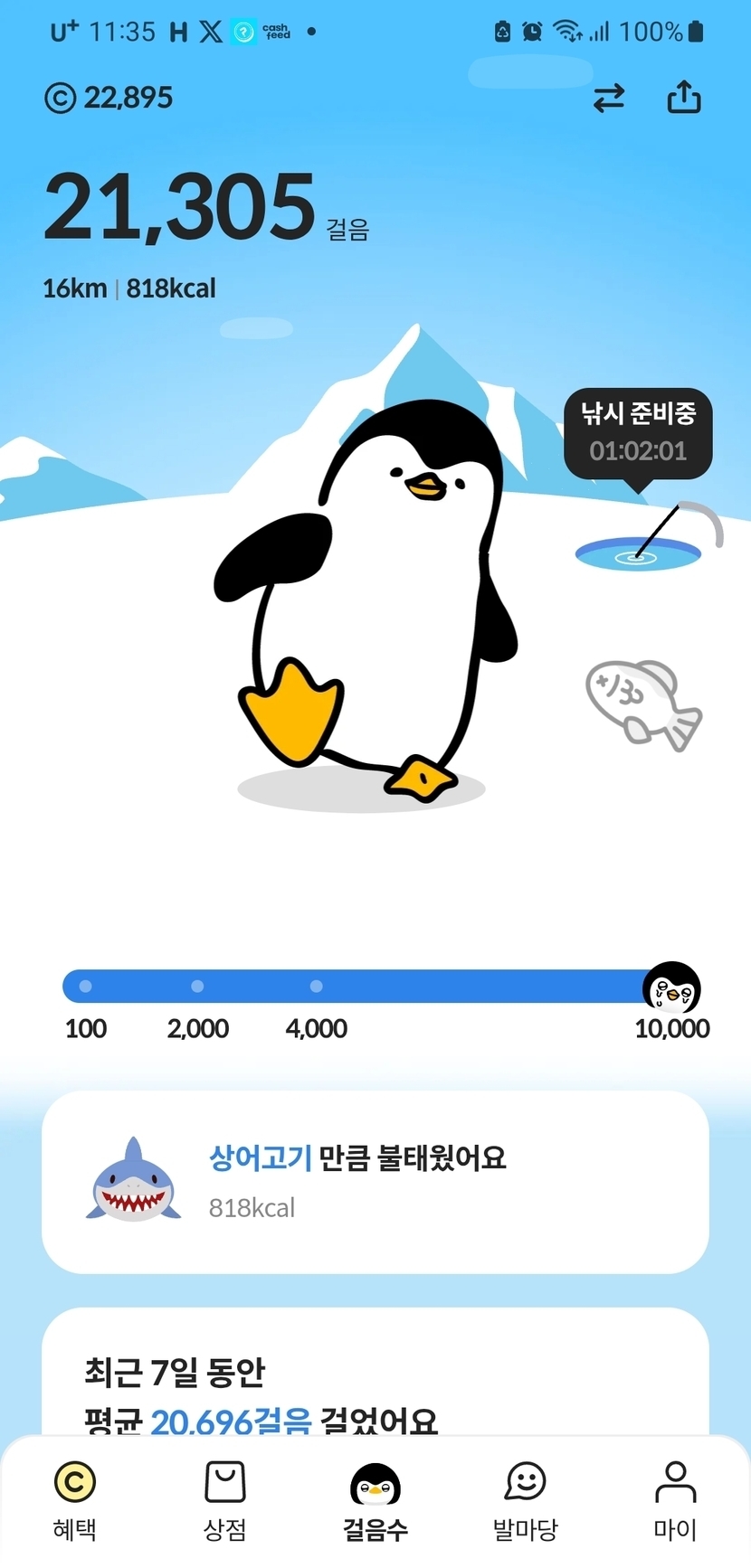The image size is (751, 1568).
Task: Open the 22,895 cash balance
Action: tap(109, 98)
